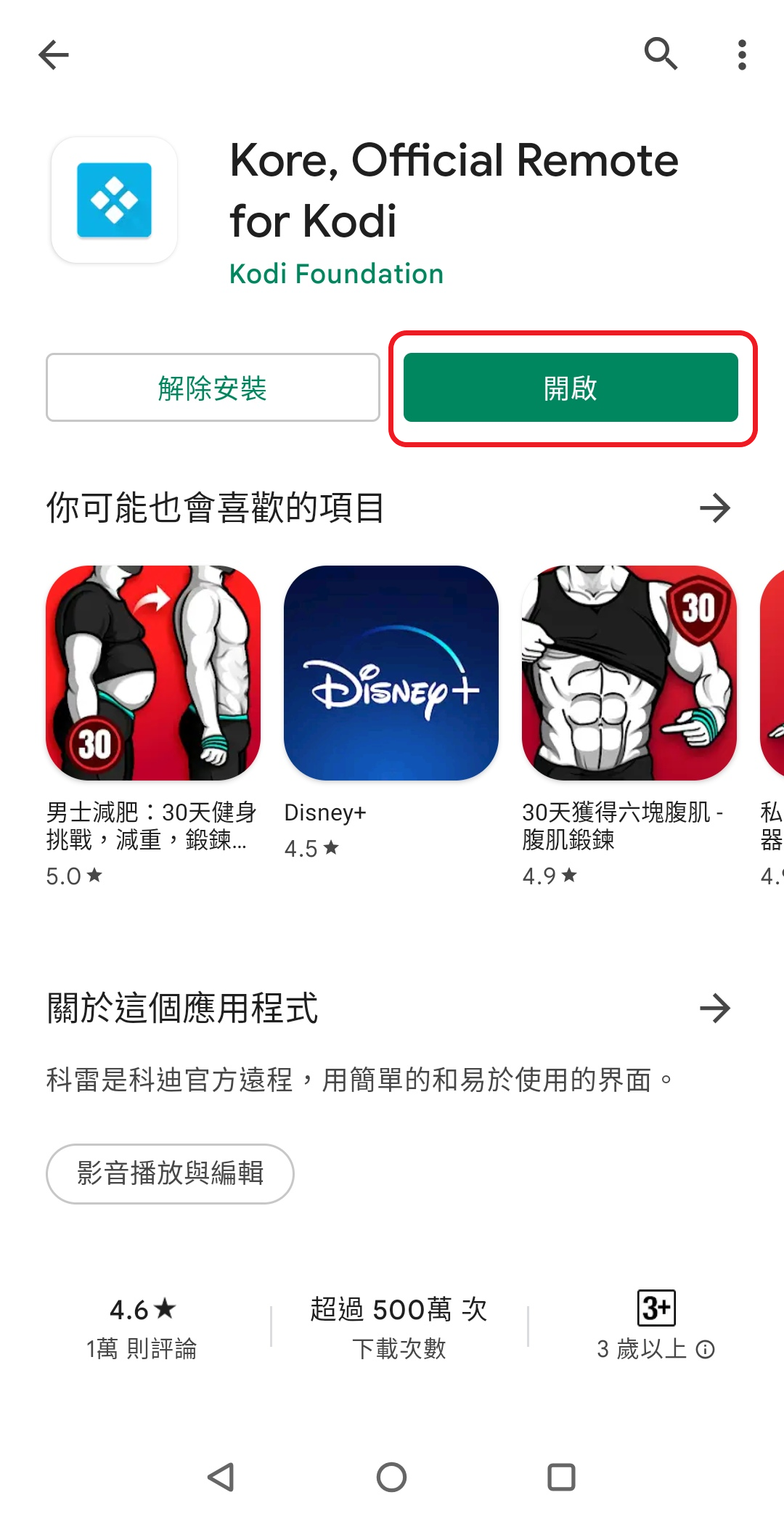Expand the 你可能也會喜歡的項目 arrow
The image size is (784, 1524).
[714, 508]
